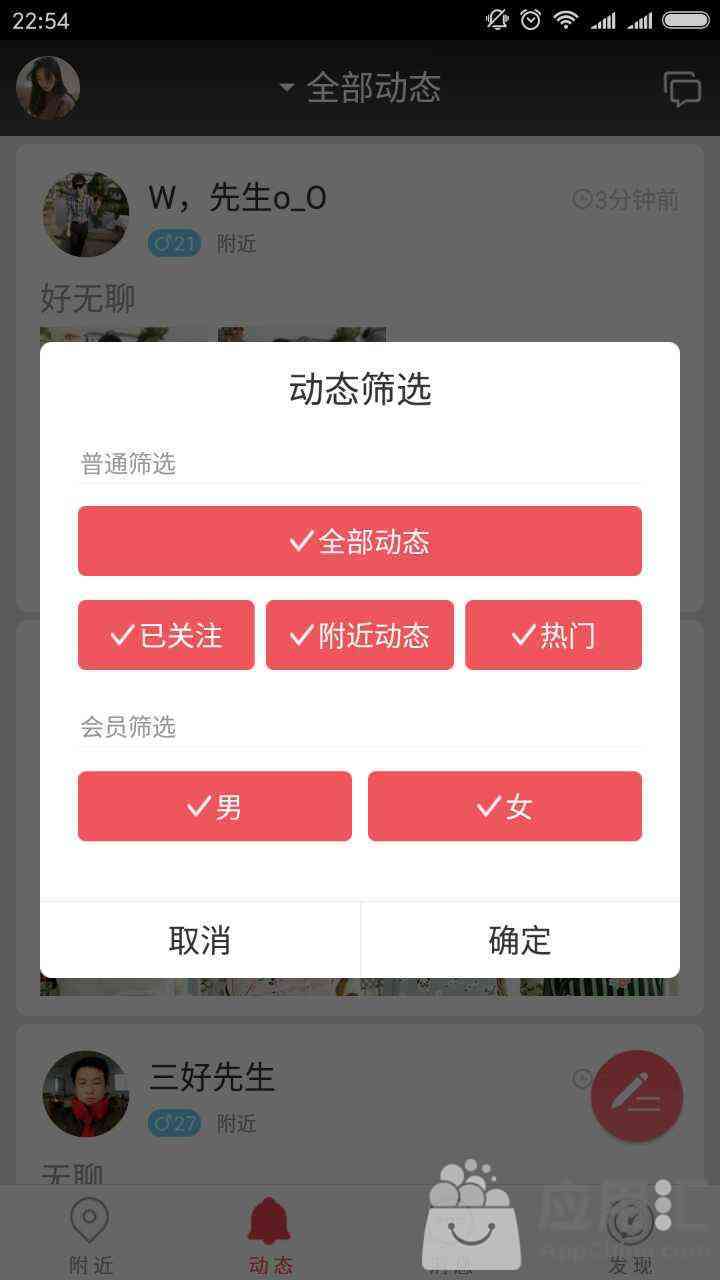Toggle the 全部动态 filter option
The image size is (720, 1280).
[x=360, y=541]
